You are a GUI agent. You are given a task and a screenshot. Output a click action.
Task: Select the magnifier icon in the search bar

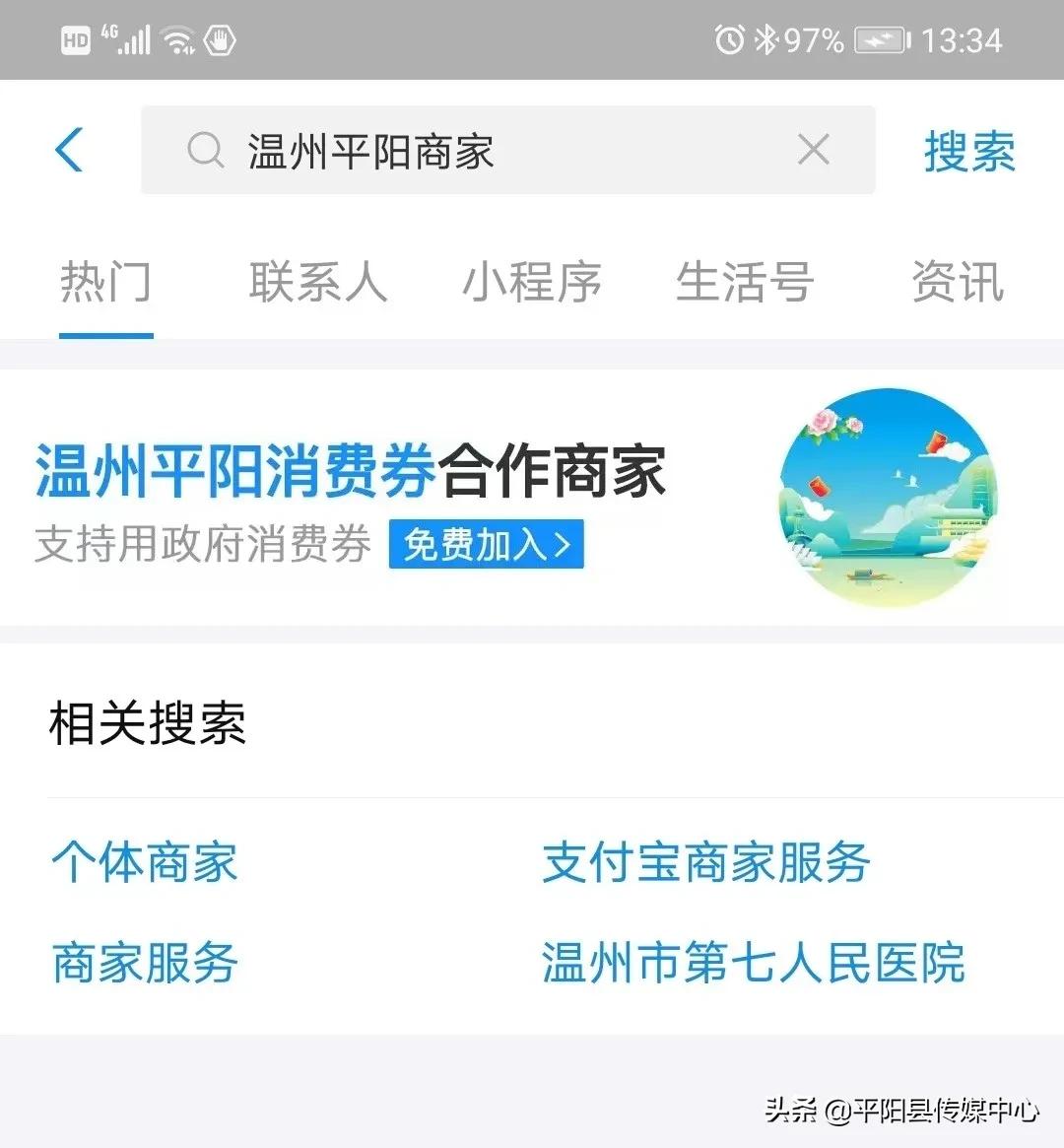click(x=205, y=150)
